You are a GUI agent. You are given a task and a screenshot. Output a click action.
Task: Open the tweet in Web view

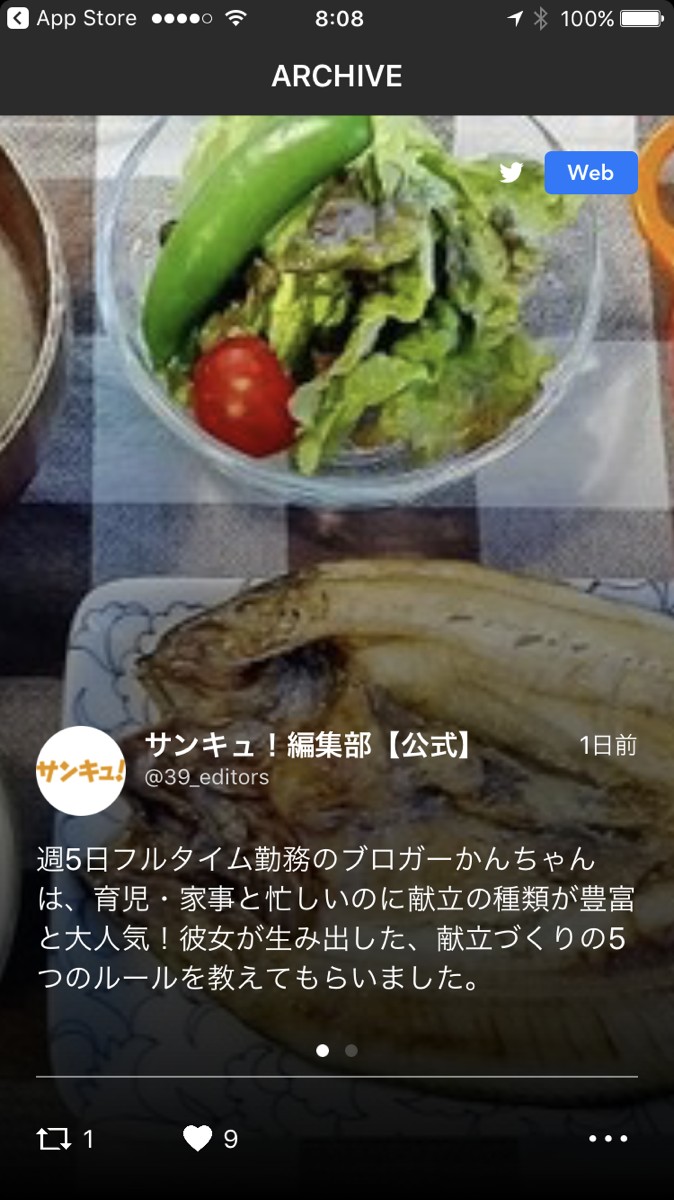pos(590,173)
